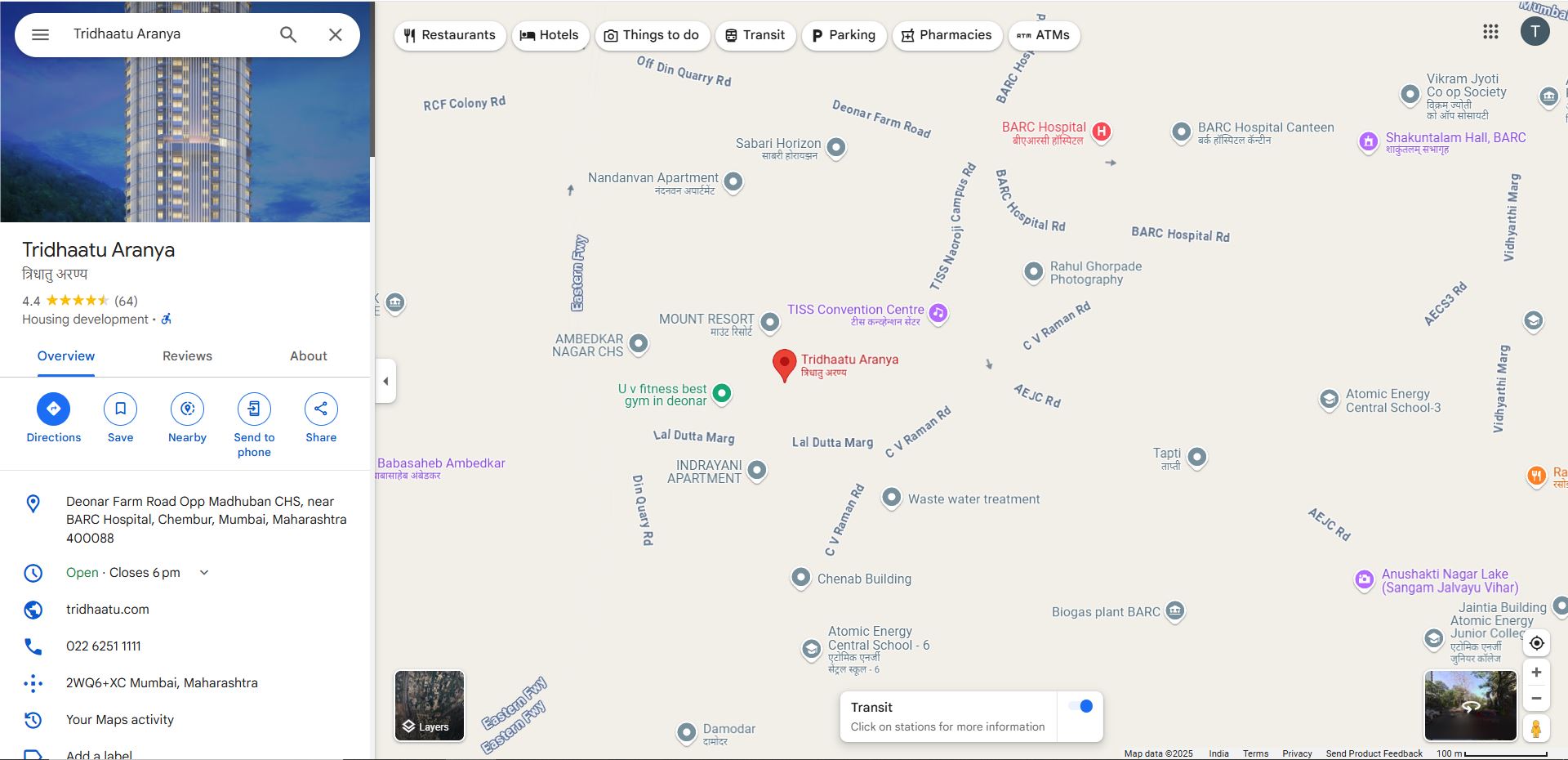Turn off the Transit layer toggle
This screenshot has height=760, width=1568.
point(1080,706)
